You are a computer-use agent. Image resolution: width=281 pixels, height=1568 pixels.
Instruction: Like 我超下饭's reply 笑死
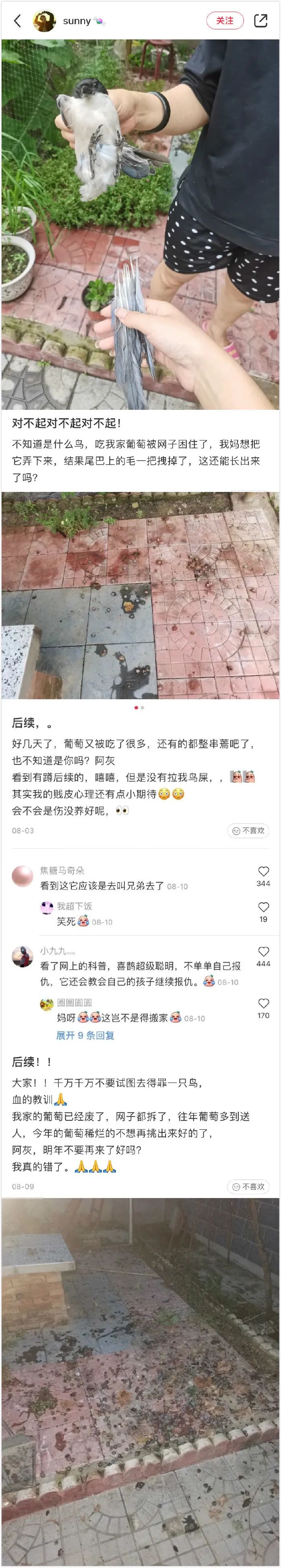pos(263,907)
